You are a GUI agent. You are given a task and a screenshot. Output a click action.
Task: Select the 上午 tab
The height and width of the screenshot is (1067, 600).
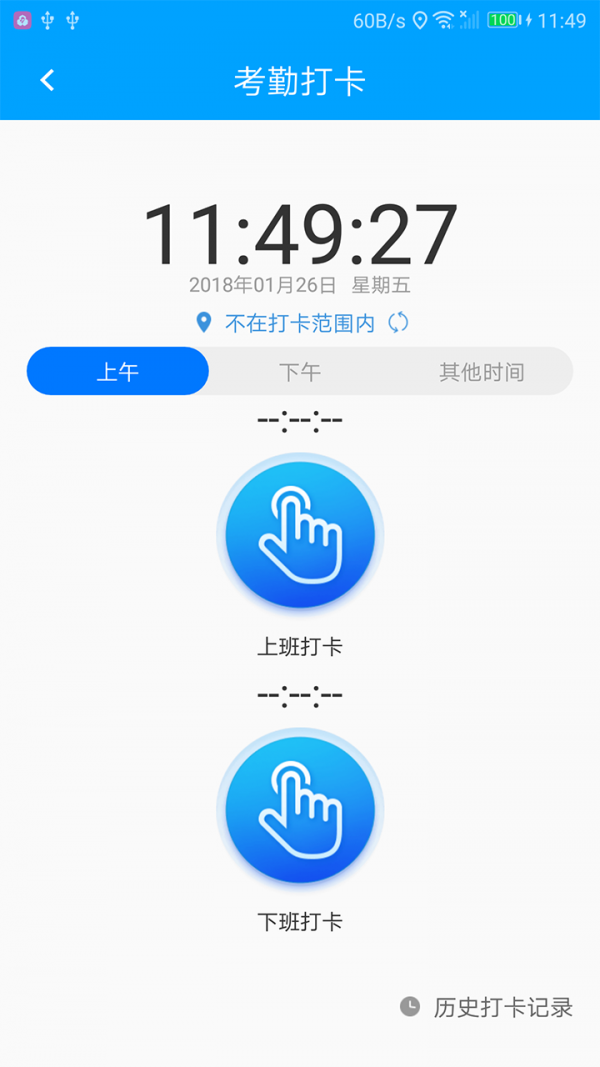[118, 372]
